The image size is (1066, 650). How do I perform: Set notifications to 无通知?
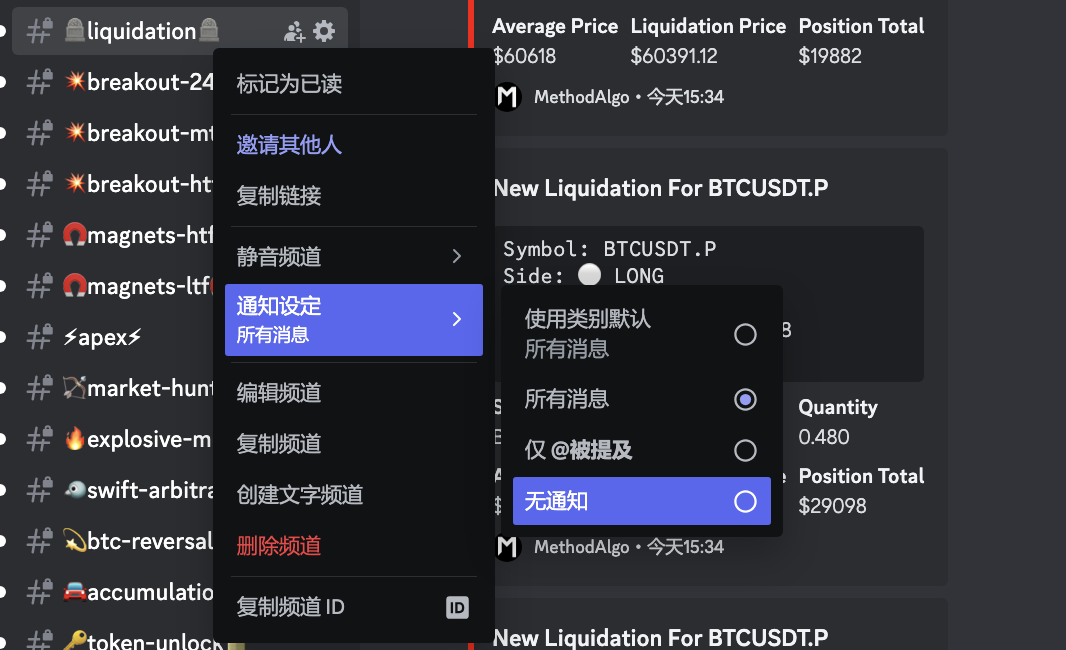(641, 501)
